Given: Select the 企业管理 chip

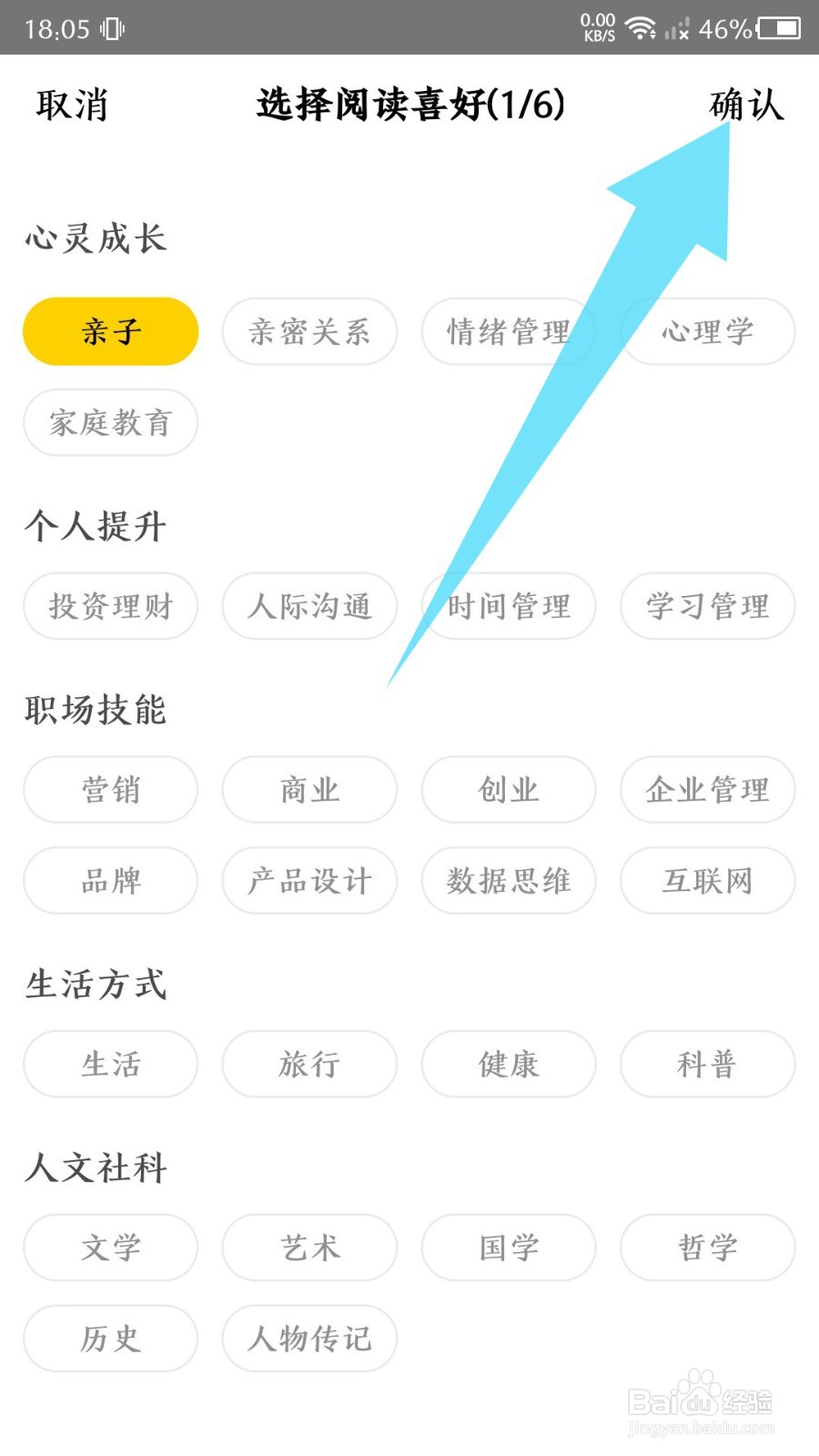Looking at the screenshot, I should pyautogui.click(x=708, y=790).
